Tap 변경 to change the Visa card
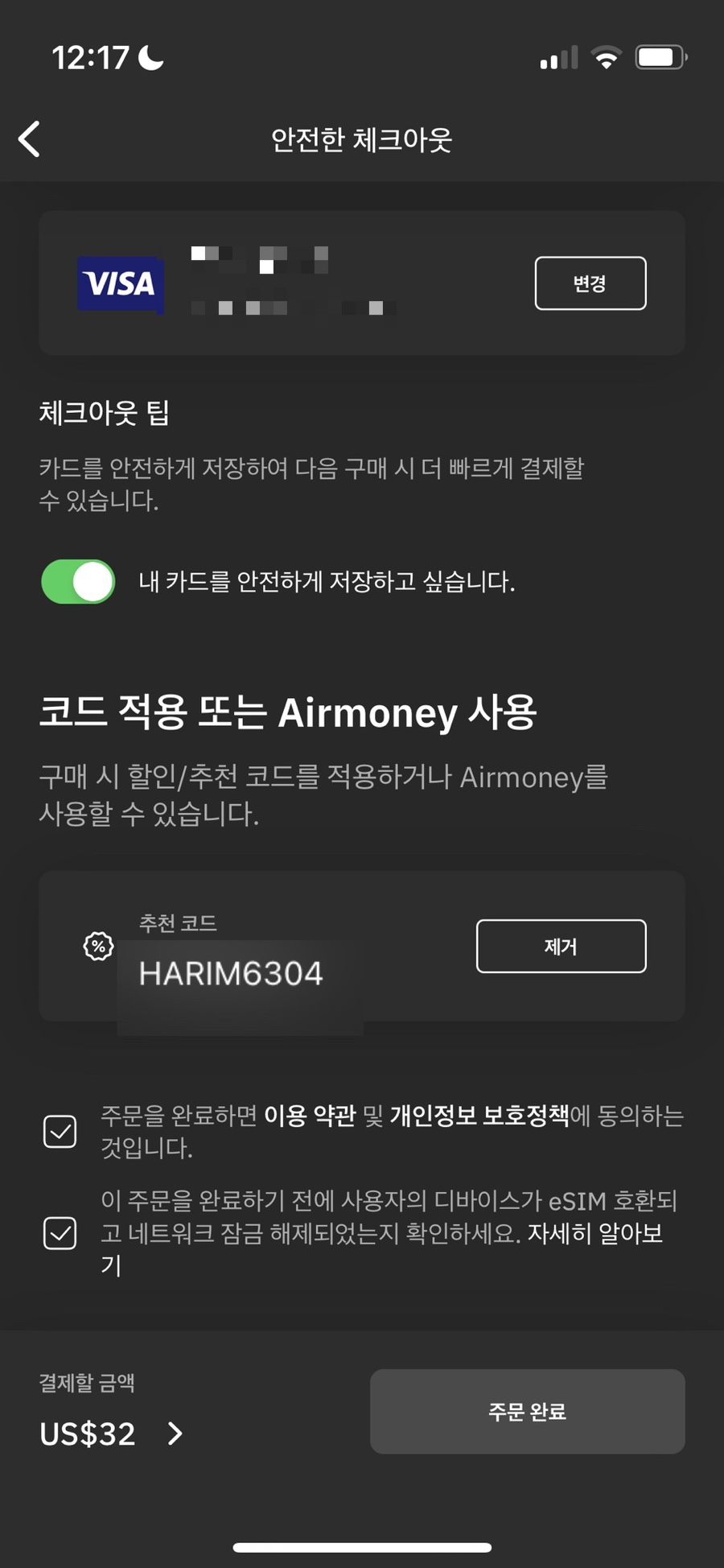 590,283
